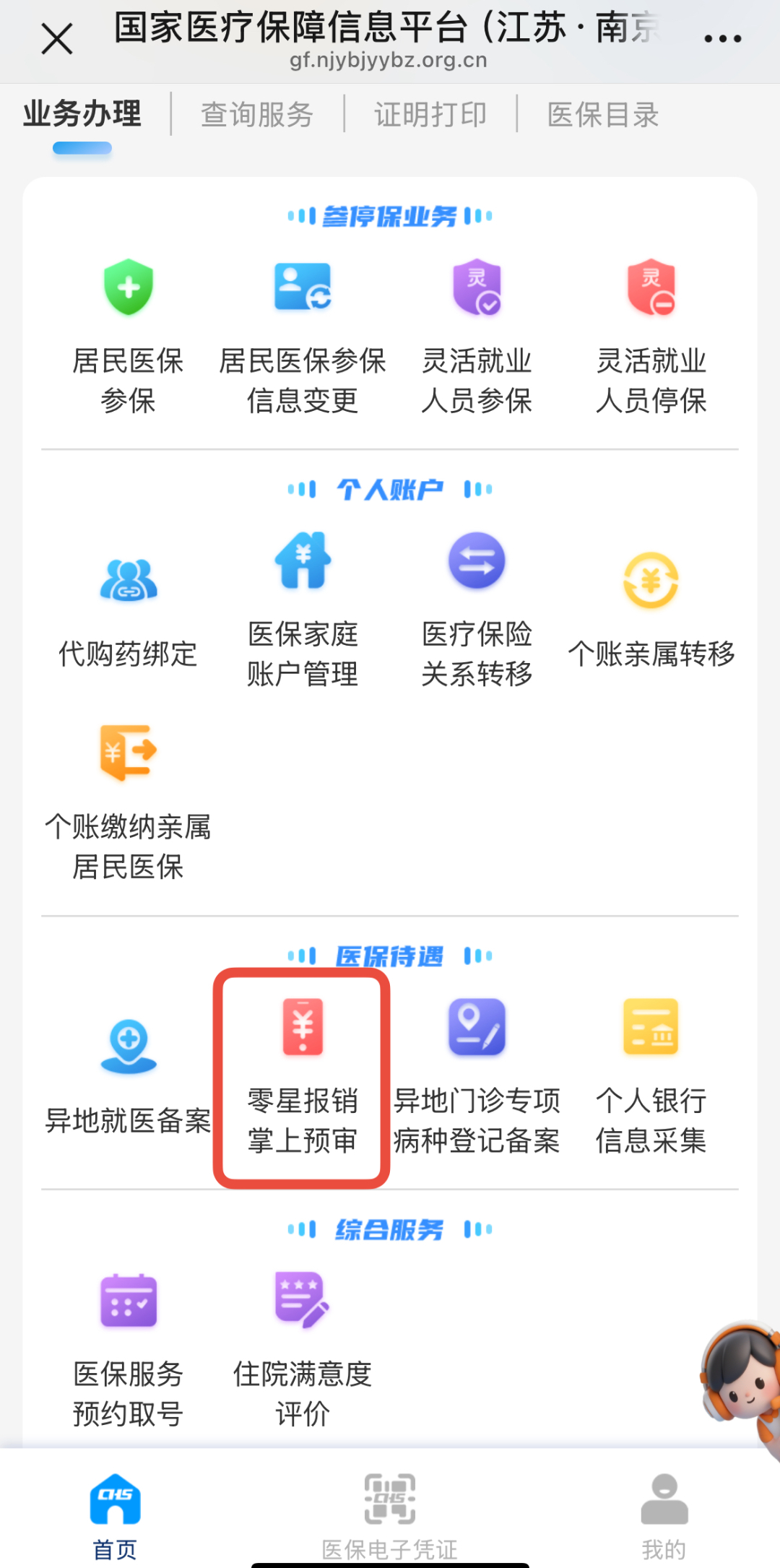Open 居民医保参保信息变更
Viewport: 780px width, 1568px height.
tap(303, 336)
